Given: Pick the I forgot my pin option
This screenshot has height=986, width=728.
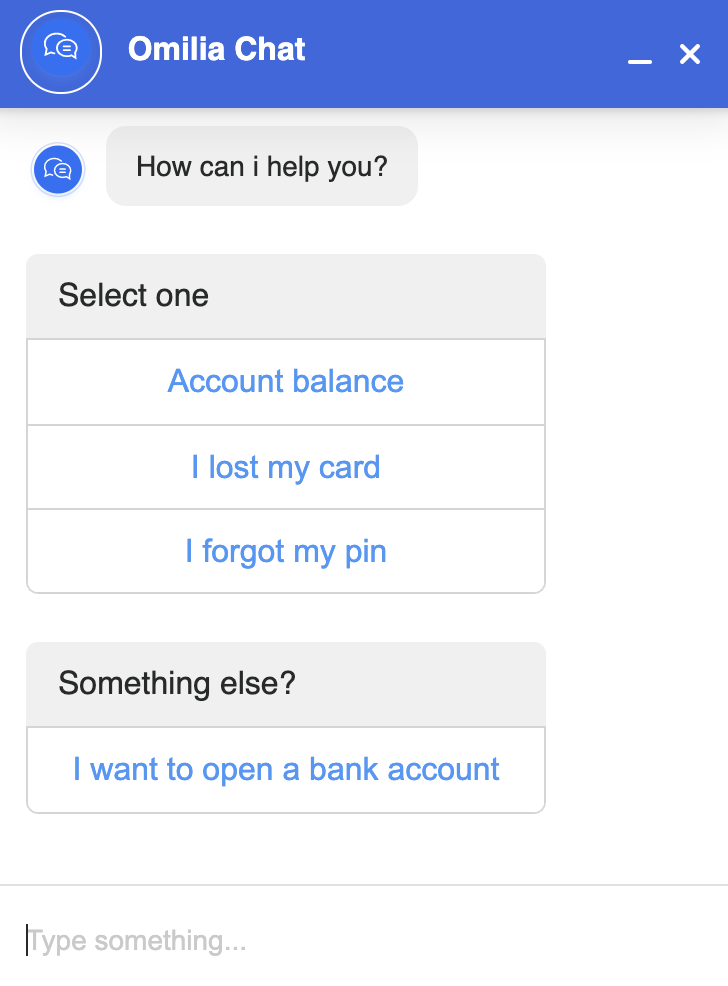Looking at the screenshot, I should point(286,551).
